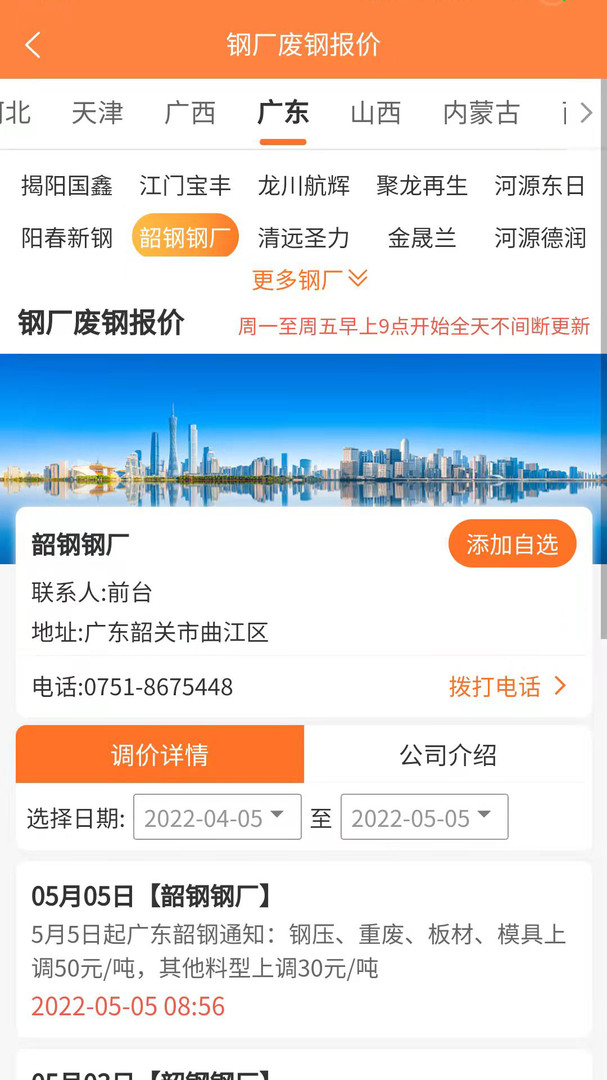This screenshot has height=1080, width=607.
Task: Select the 金晟兰 steel mill
Action: click(x=422, y=238)
